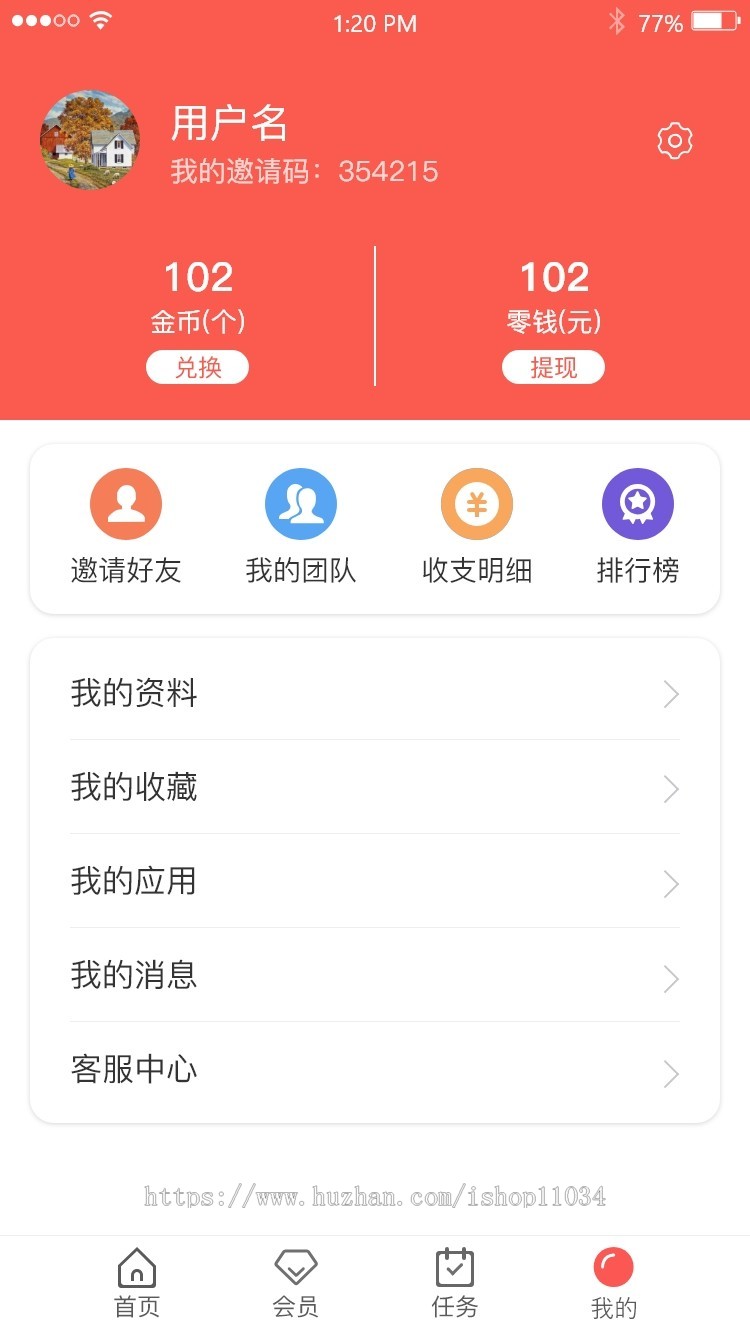750x1334 pixels.
Task: Select the 首页 home icon
Action: pos(136,1267)
